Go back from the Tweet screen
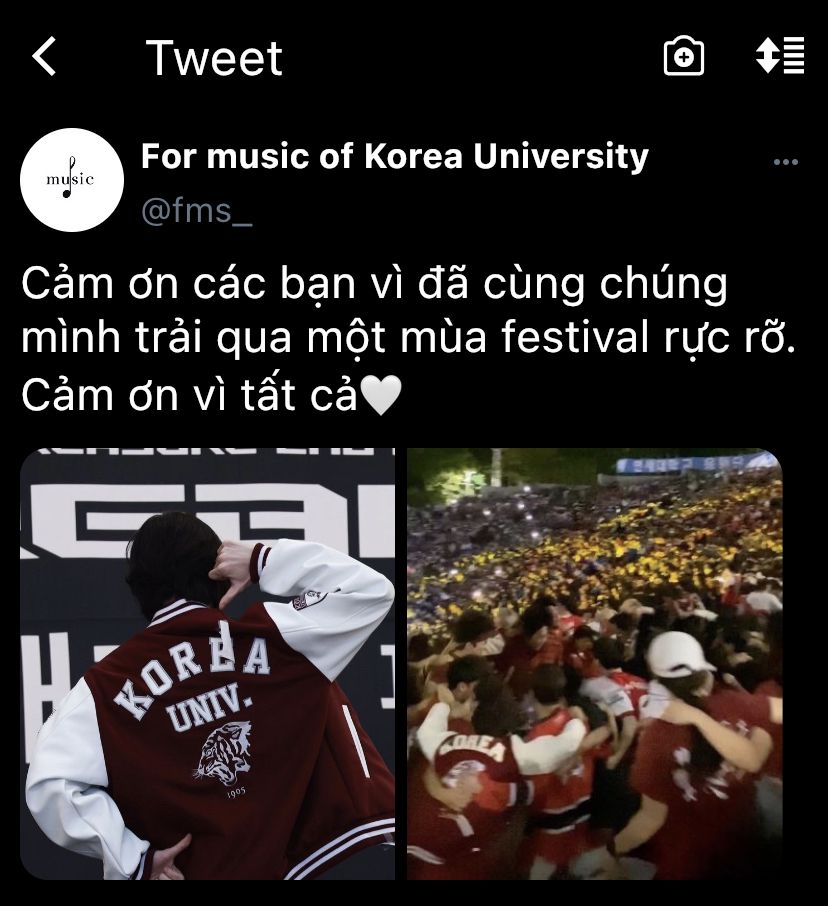Viewport: 828px width, 906px height. pos(44,57)
